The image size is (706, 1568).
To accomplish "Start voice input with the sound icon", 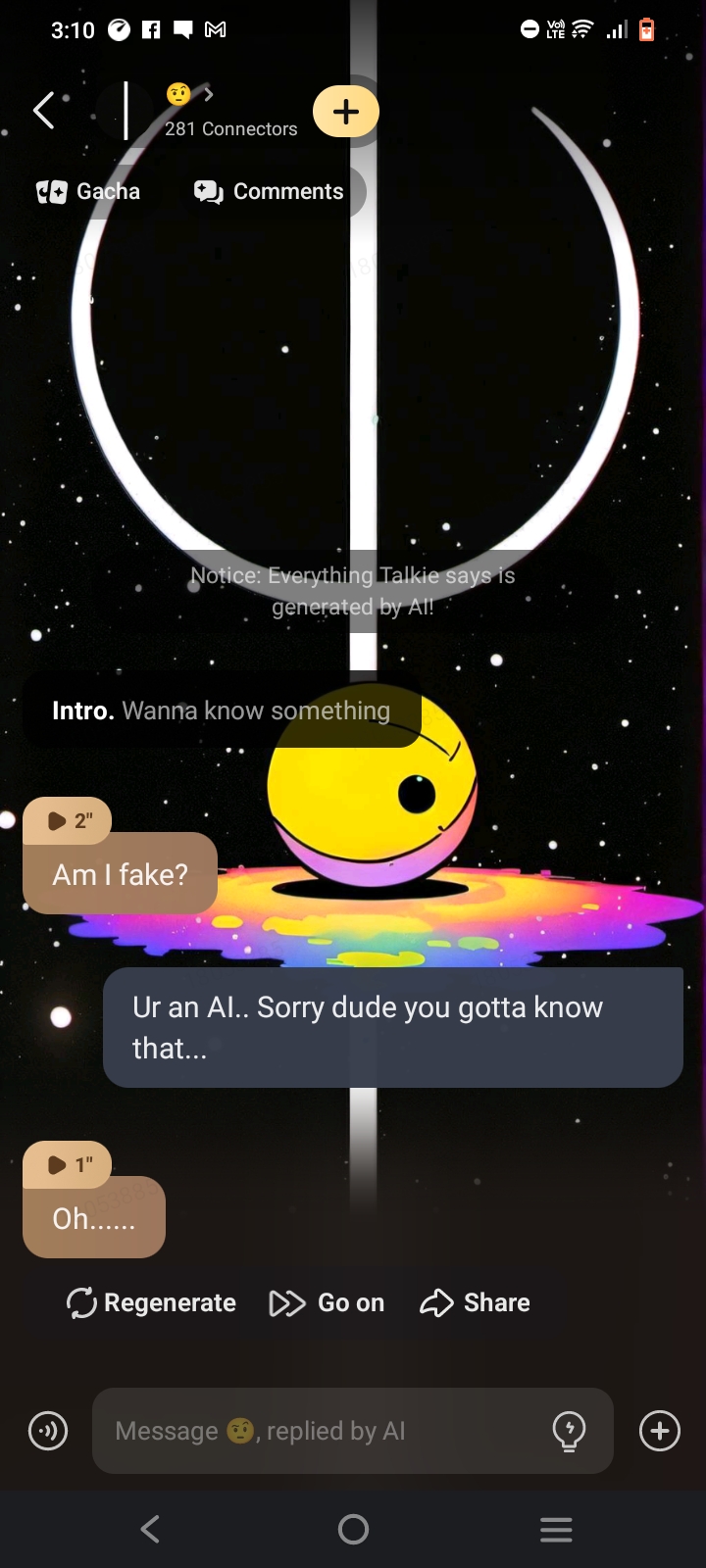I will 48,1431.
